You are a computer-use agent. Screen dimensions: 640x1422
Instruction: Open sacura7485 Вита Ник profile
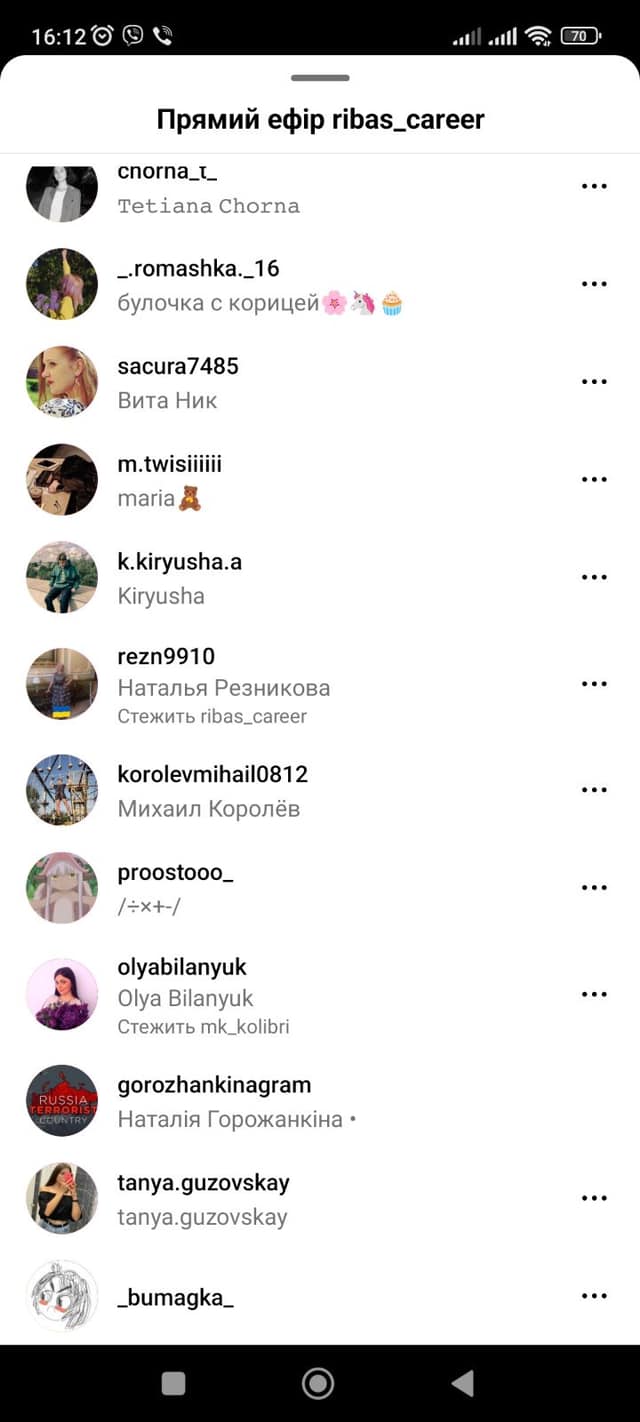click(x=320, y=382)
